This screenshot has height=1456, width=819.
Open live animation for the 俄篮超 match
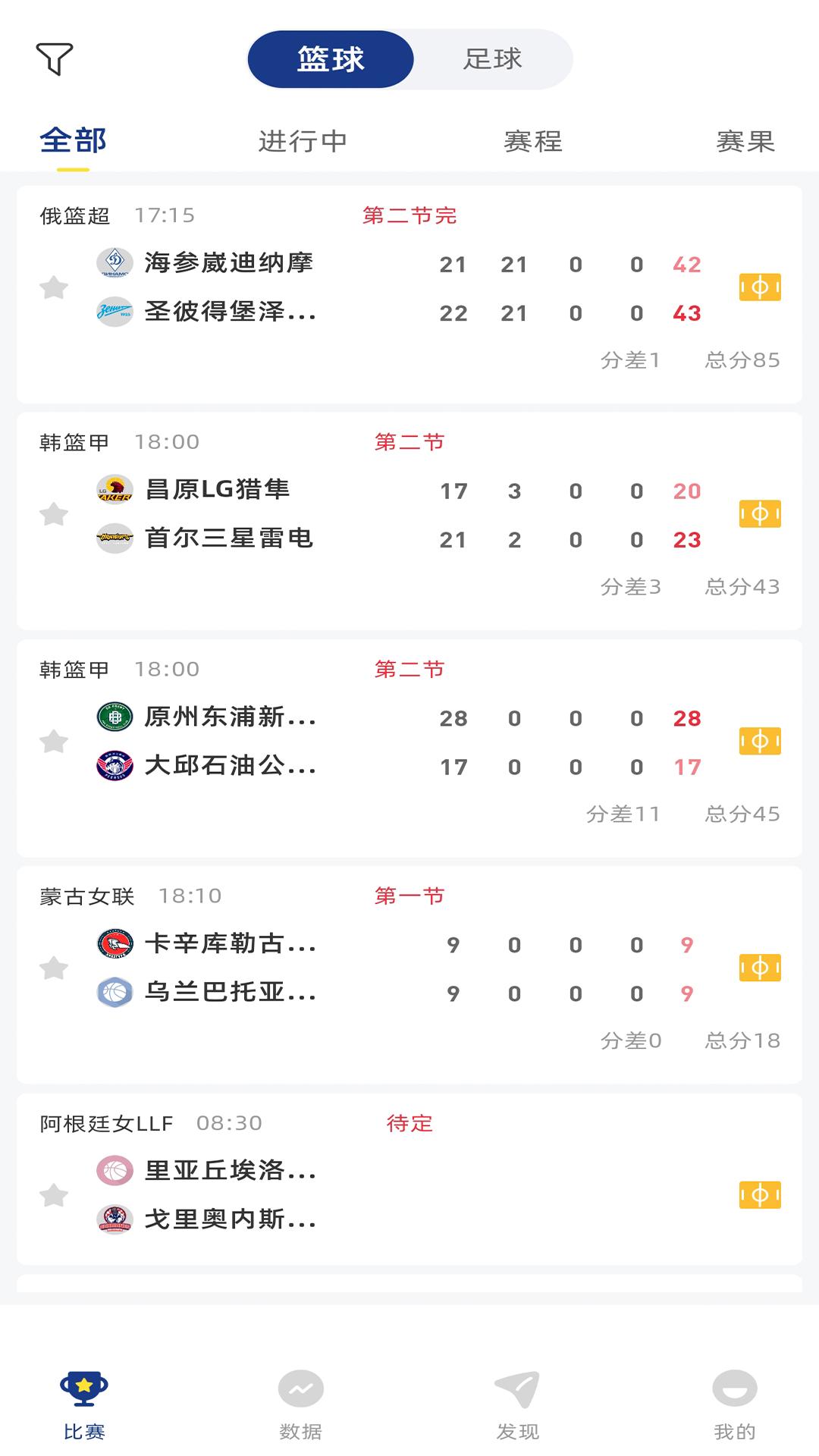pos(761,288)
